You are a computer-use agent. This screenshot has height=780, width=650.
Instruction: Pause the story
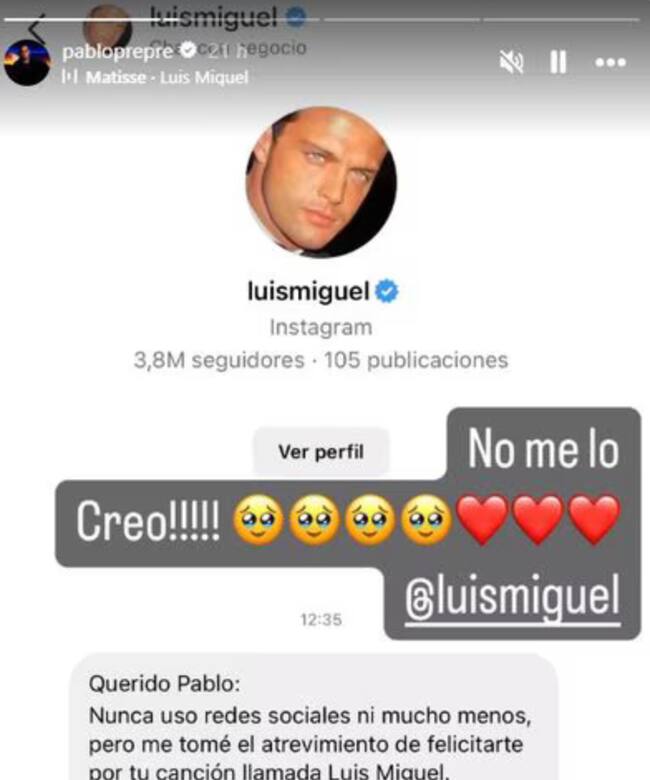pos(558,63)
